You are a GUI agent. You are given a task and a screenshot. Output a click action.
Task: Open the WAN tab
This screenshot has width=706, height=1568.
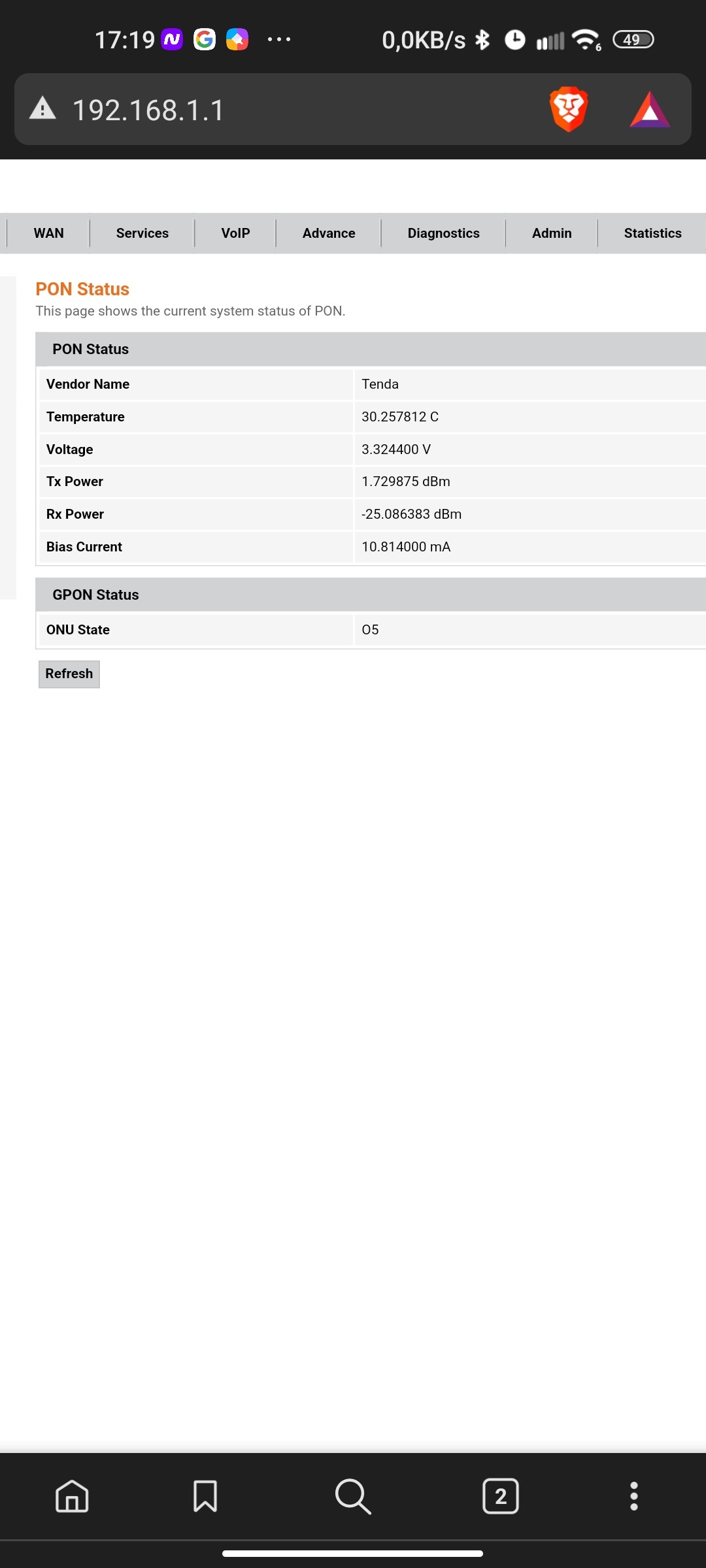pos(48,233)
